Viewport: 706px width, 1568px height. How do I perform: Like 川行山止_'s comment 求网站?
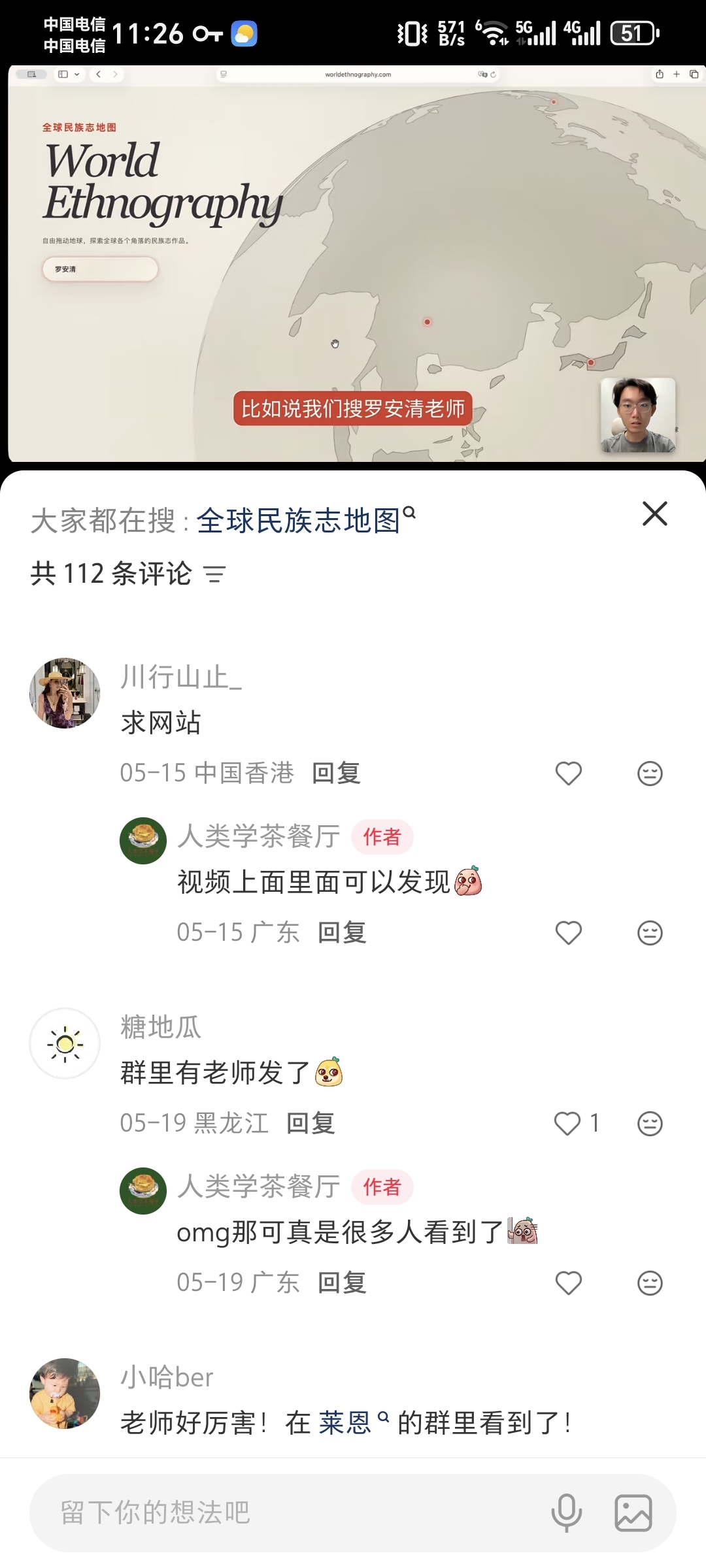coord(568,774)
